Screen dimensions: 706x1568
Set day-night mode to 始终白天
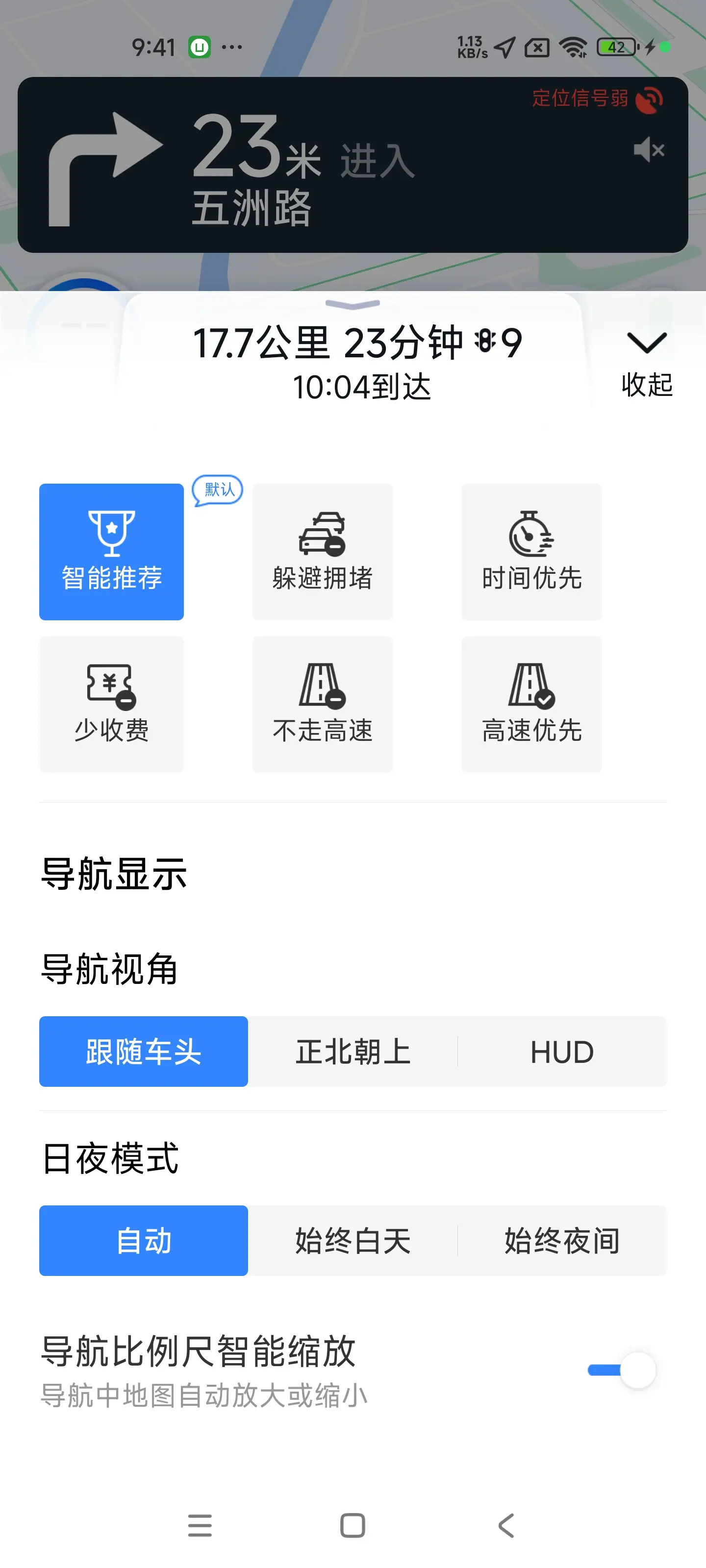click(x=353, y=1240)
